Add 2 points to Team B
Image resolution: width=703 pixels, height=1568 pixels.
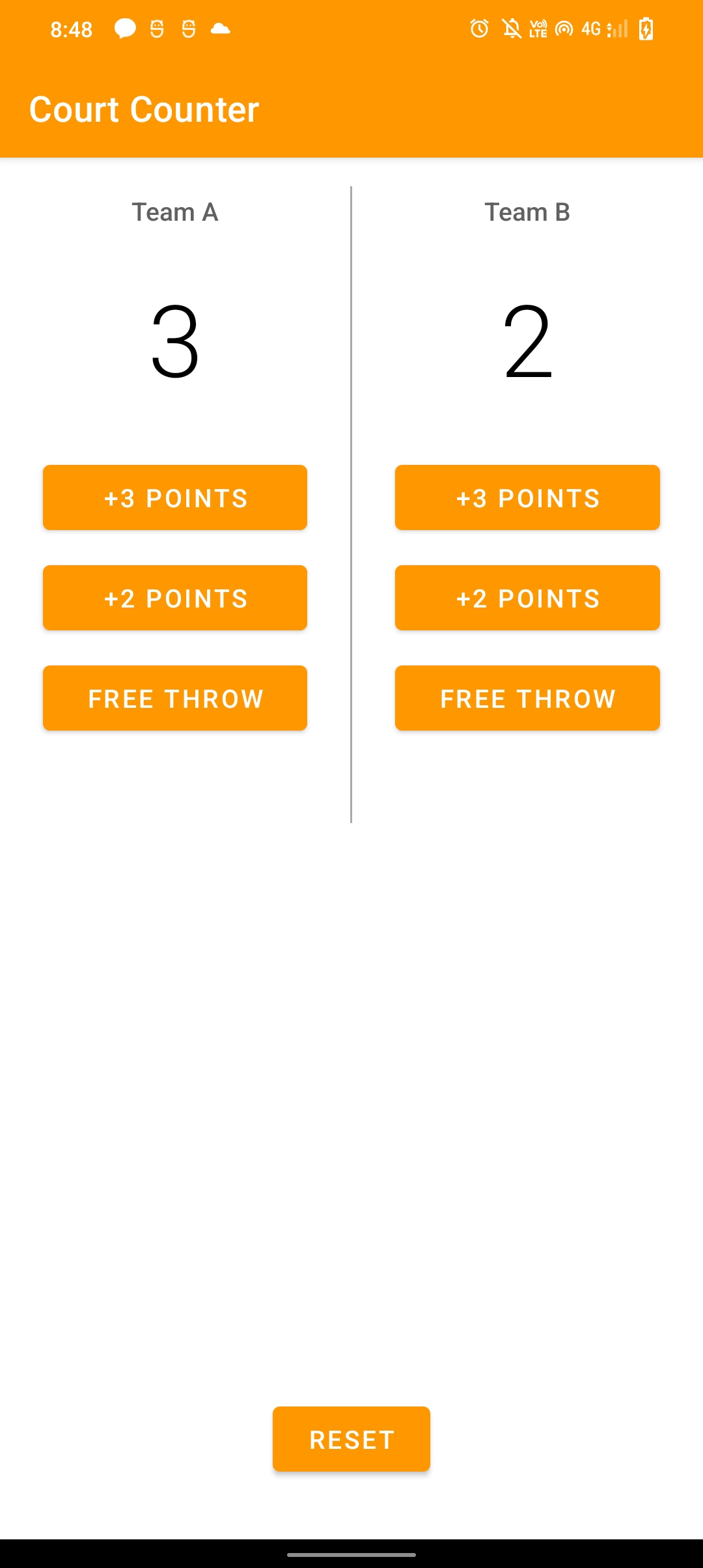(527, 597)
